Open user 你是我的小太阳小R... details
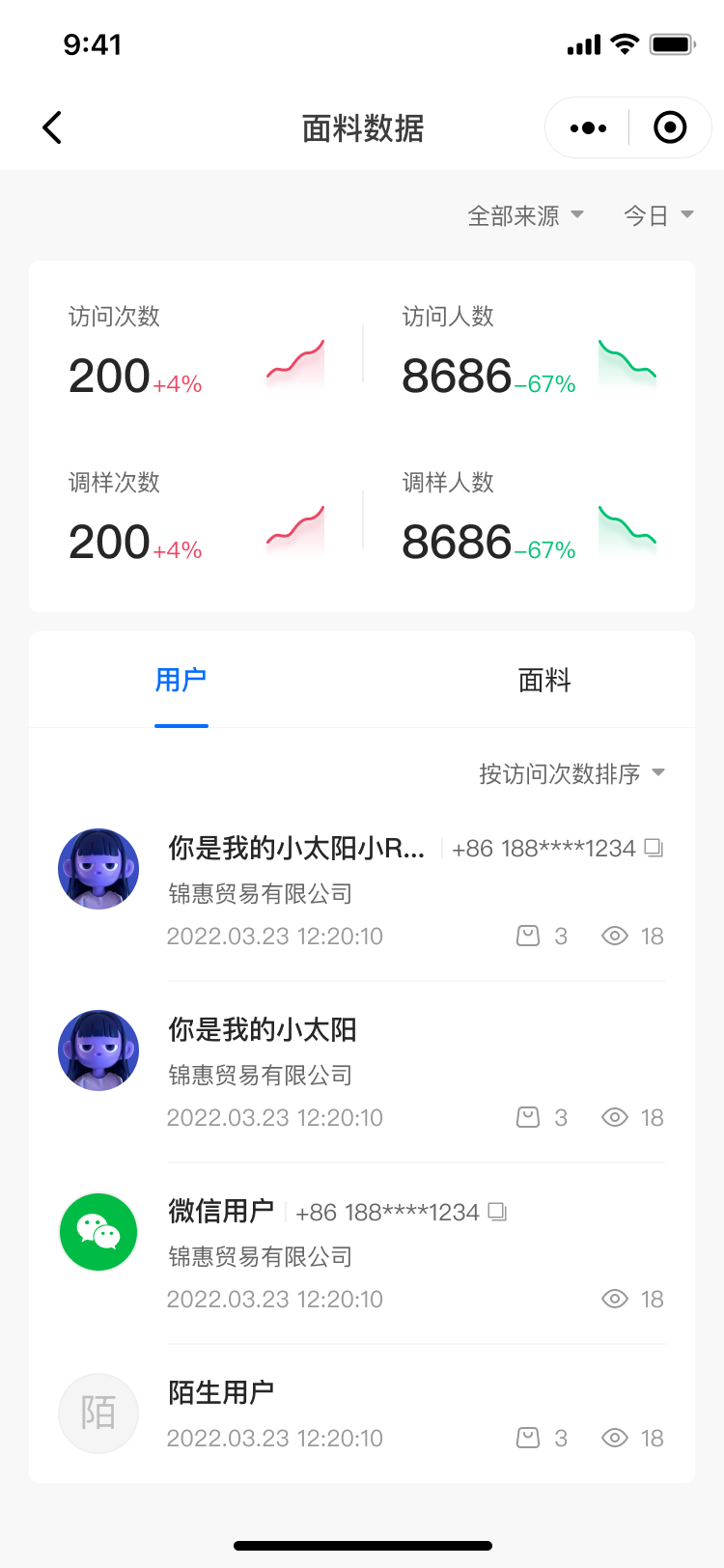This screenshot has height=1568, width=724. coord(295,849)
